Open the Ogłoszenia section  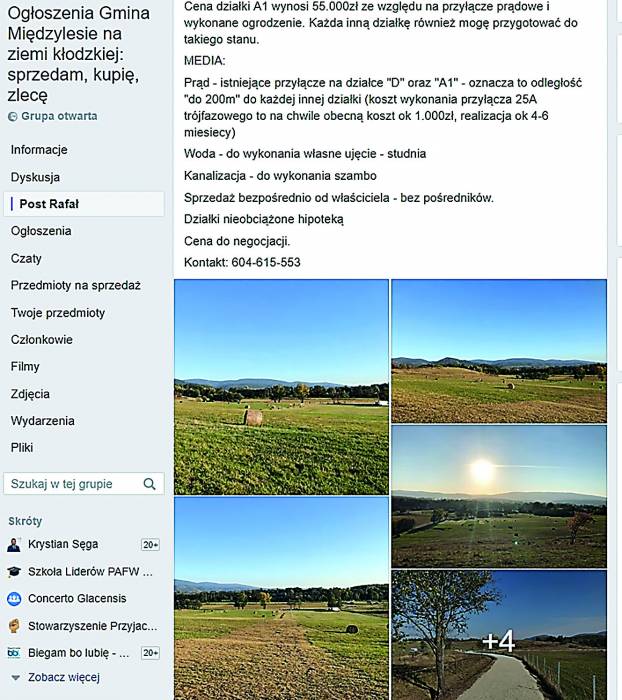click(x=41, y=231)
